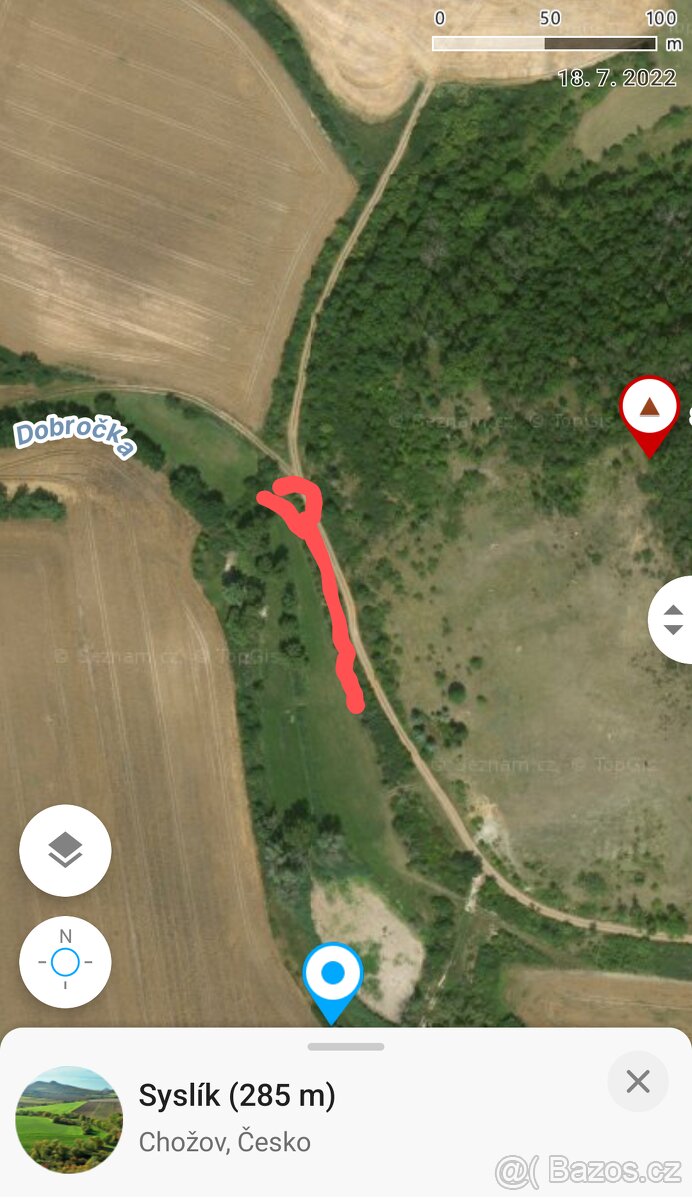Viewport: 692px width, 1200px height.
Task: Open the Syslík place photo thumbnail
Action: 69,1118
